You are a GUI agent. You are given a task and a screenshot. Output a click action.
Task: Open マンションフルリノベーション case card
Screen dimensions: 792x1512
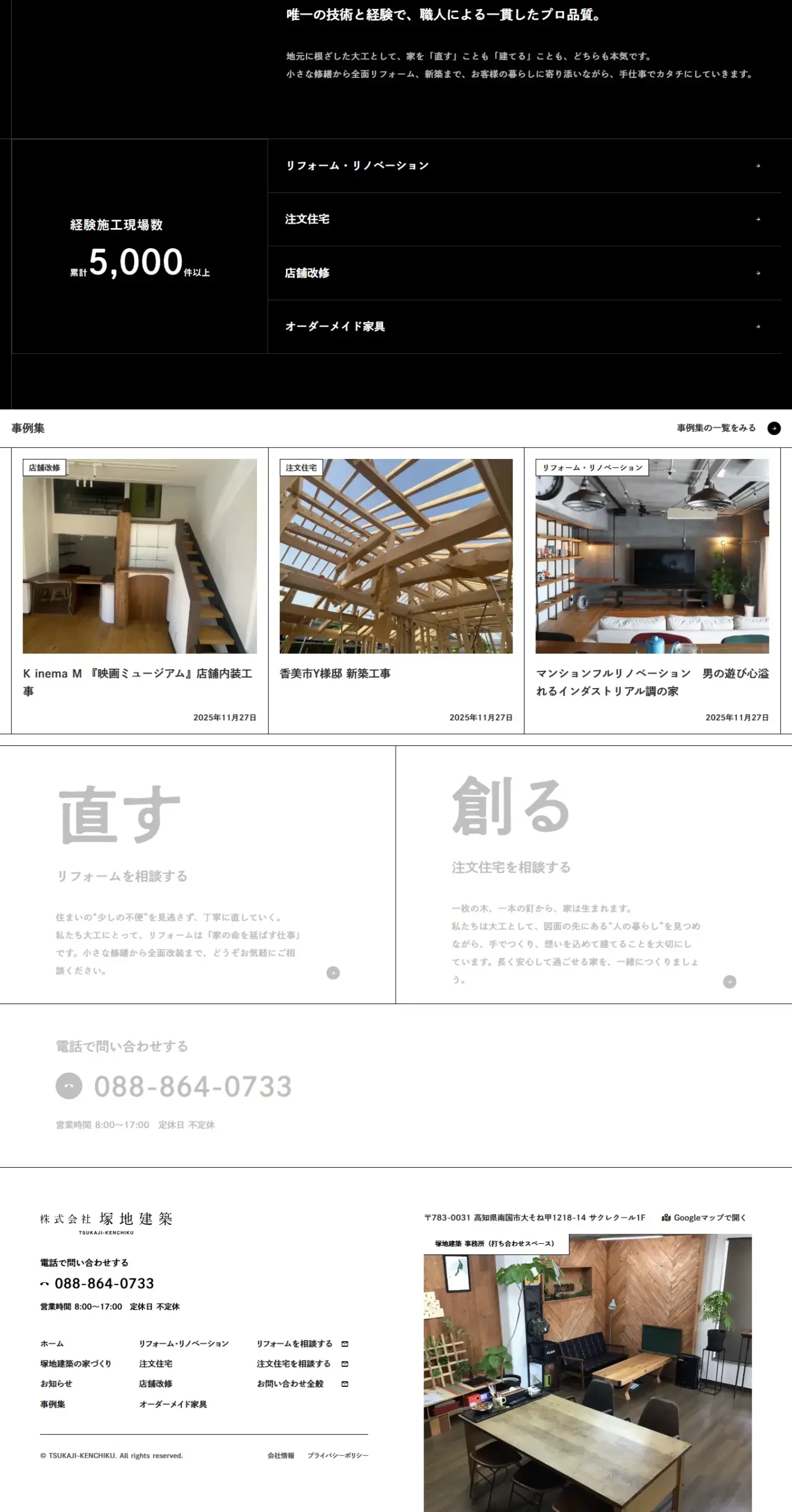pyautogui.click(x=652, y=591)
